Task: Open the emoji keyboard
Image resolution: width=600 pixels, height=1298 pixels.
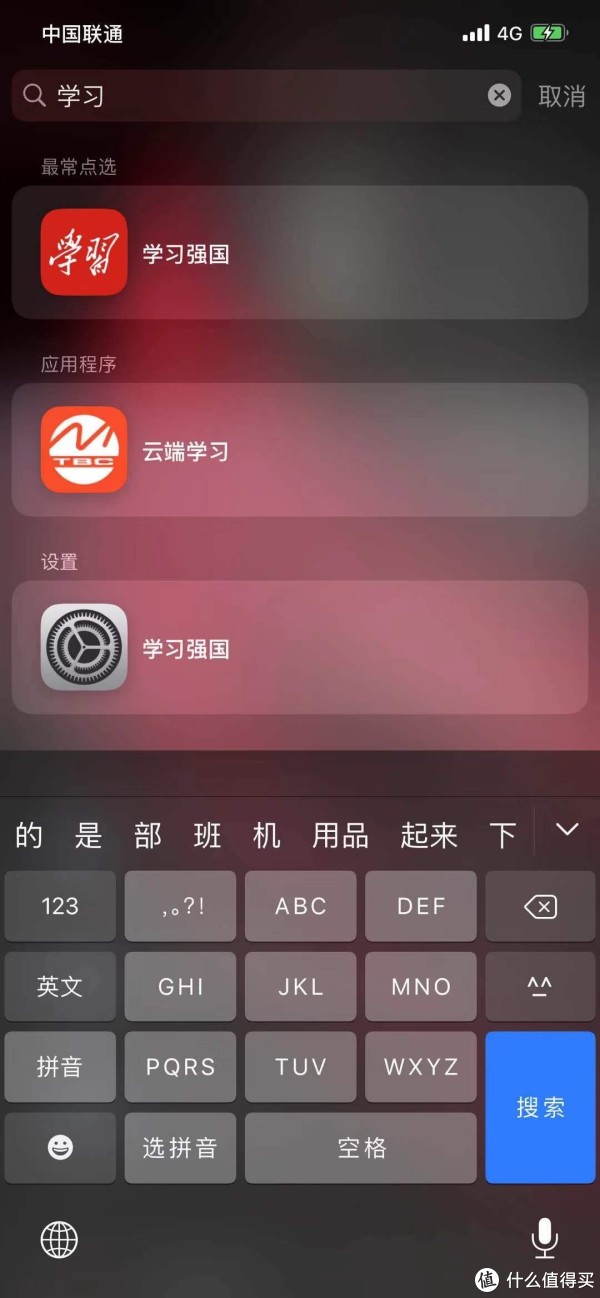Action: [60, 1148]
